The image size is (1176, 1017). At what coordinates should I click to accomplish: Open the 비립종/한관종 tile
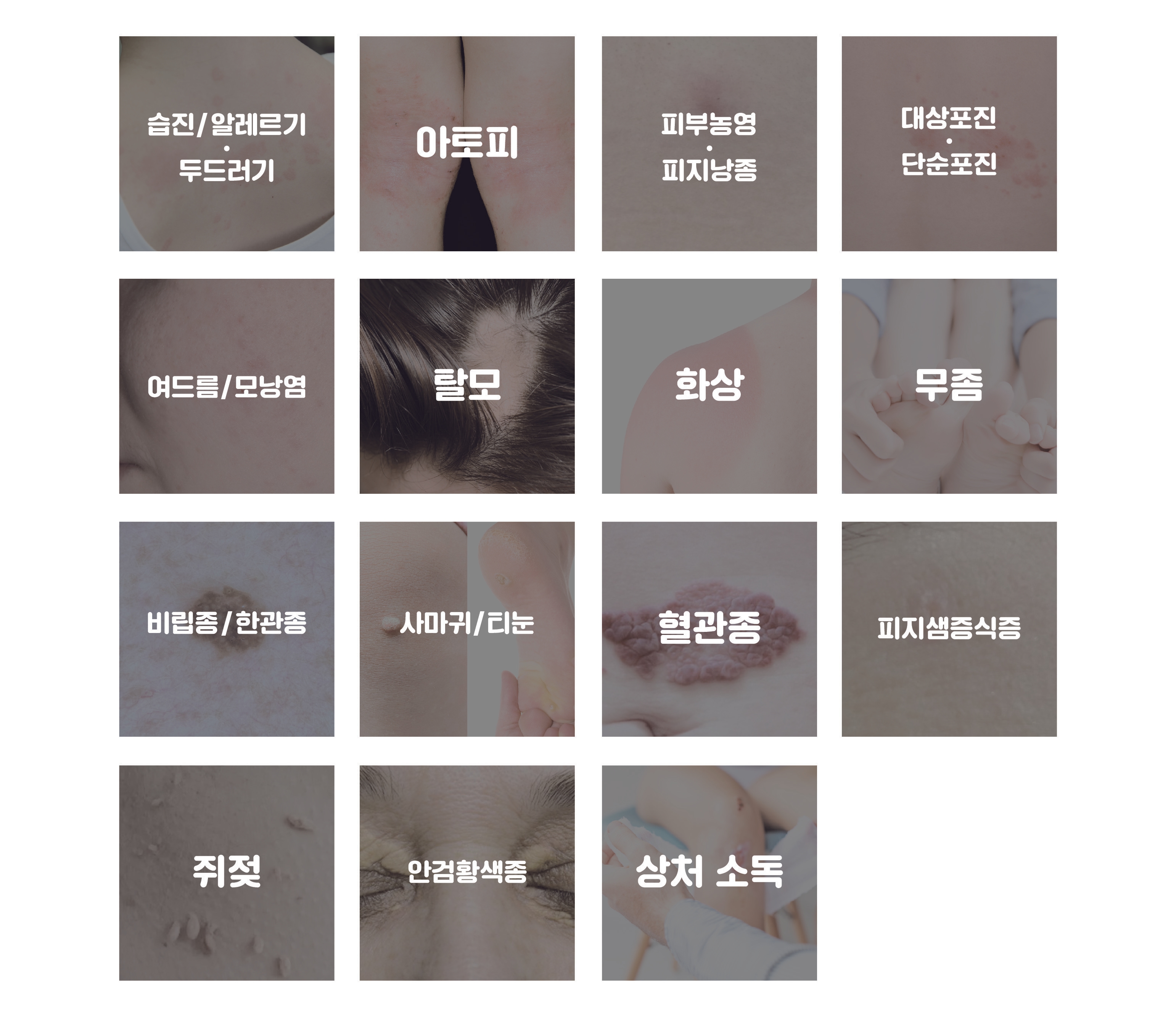click(x=227, y=629)
